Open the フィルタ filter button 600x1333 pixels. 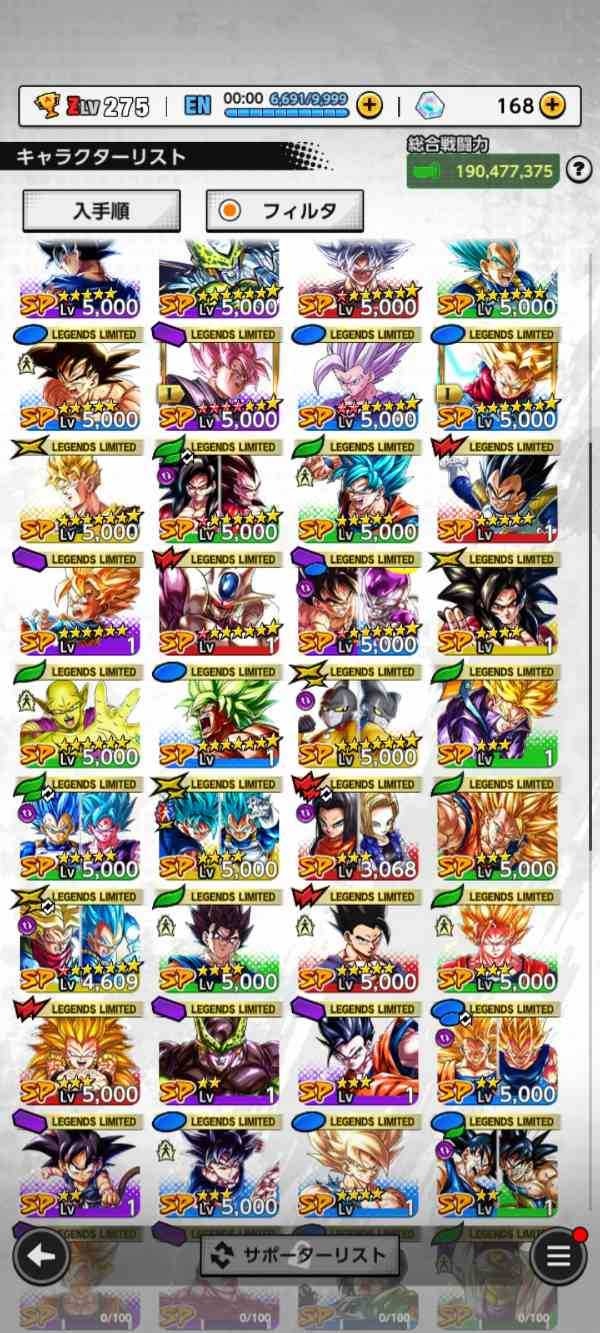(284, 211)
